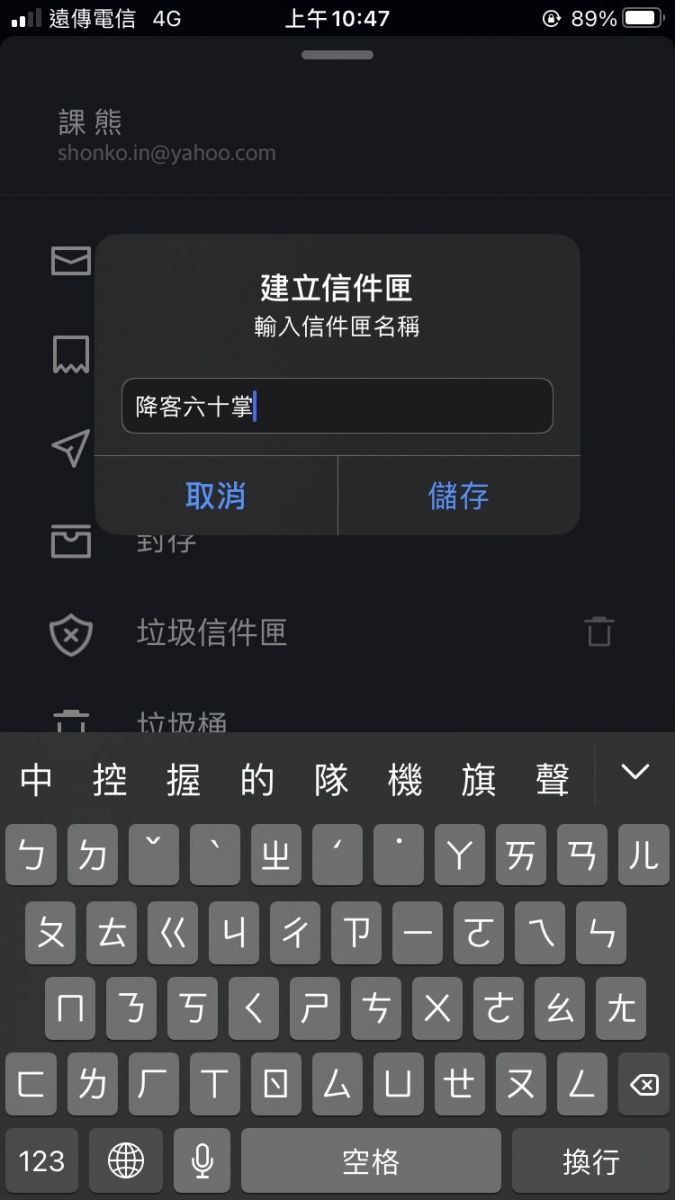The width and height of the screenshot is (675, 1200).
Task: Focus the folder name text field
Action: (x=337, y=406)
